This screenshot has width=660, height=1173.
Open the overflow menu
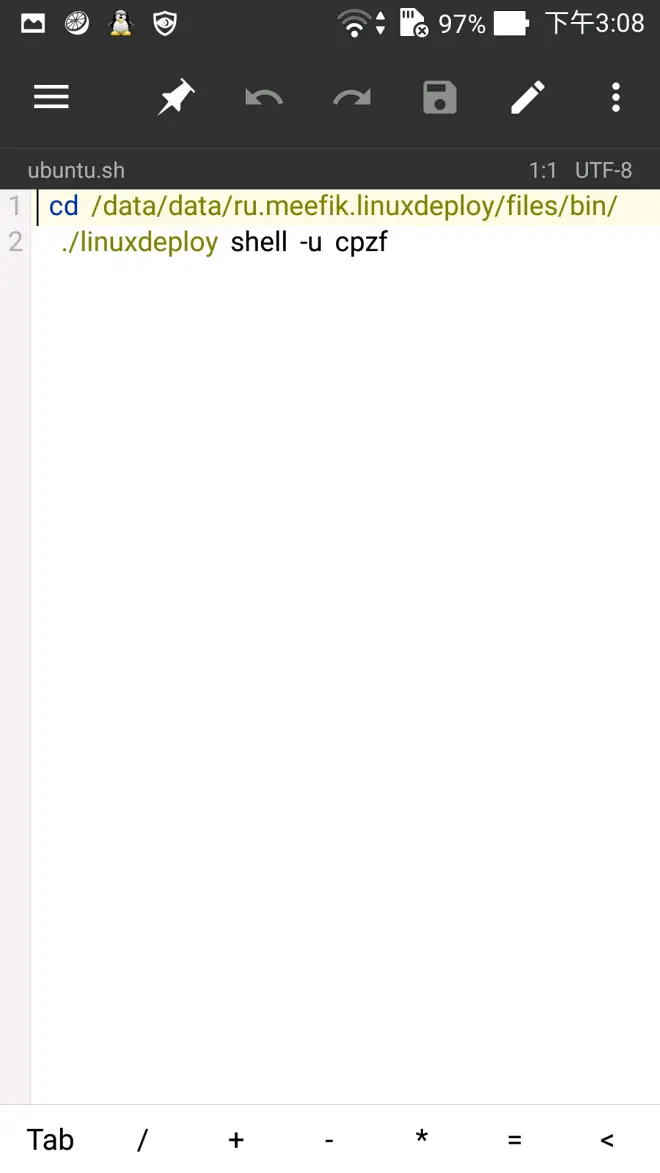coord(616,97)
